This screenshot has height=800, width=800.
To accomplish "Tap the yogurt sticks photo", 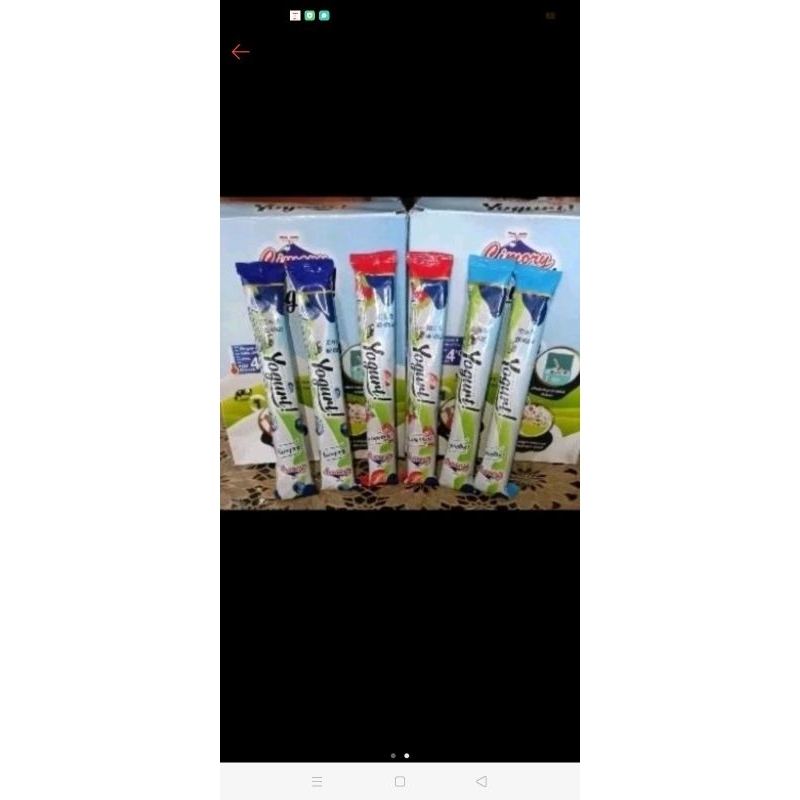I will click(x=400, y=353).
